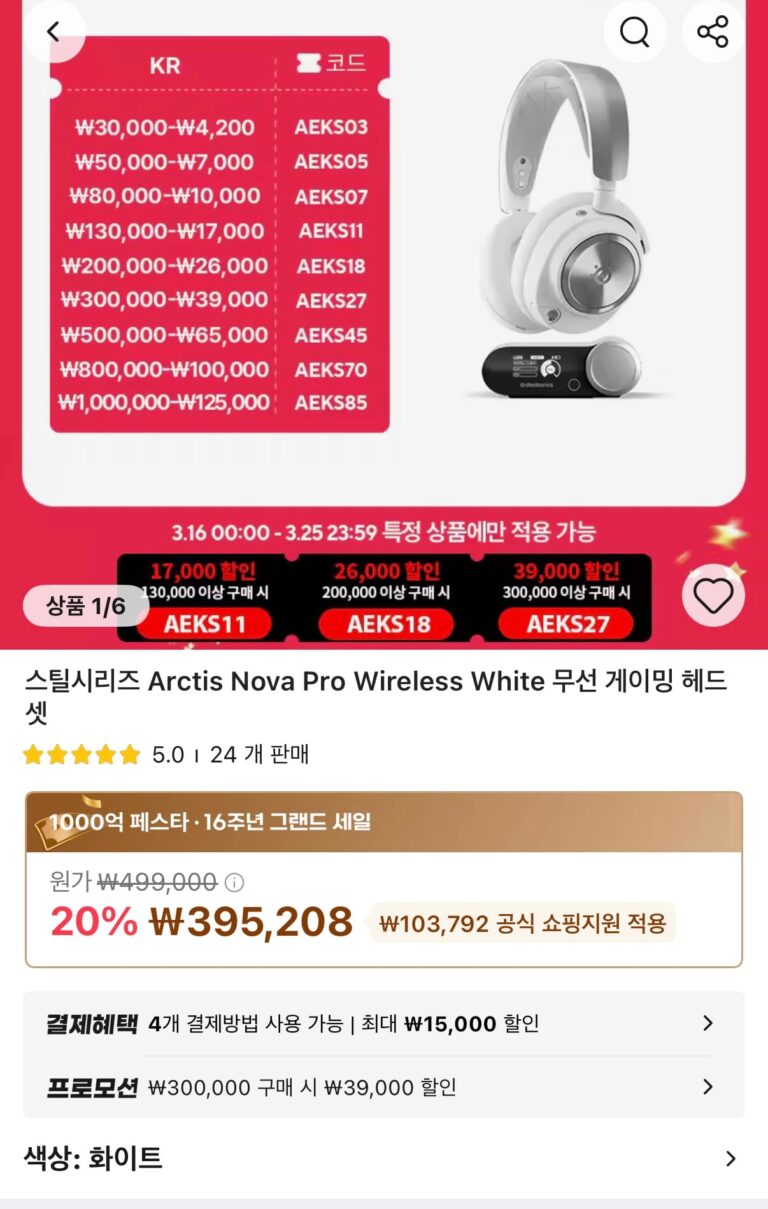Open the 프로모션 promotion details row

click(384, 1087)
